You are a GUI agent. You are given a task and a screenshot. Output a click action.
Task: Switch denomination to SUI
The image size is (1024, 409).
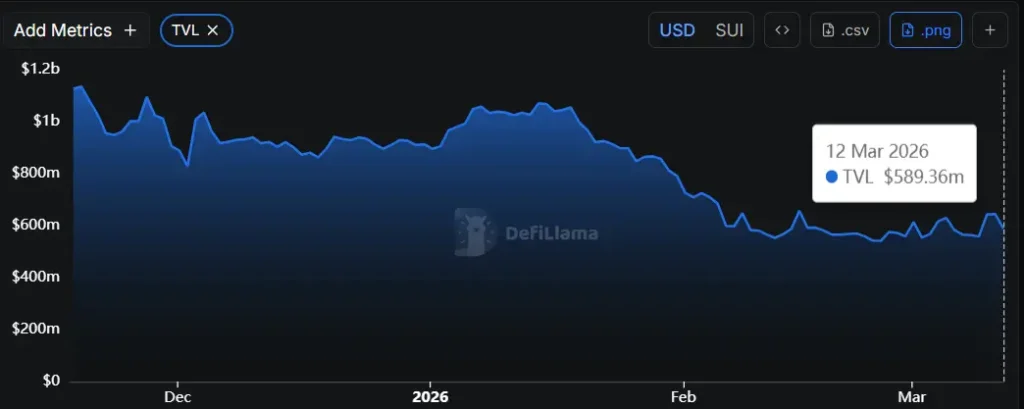[x=729, y=30]
